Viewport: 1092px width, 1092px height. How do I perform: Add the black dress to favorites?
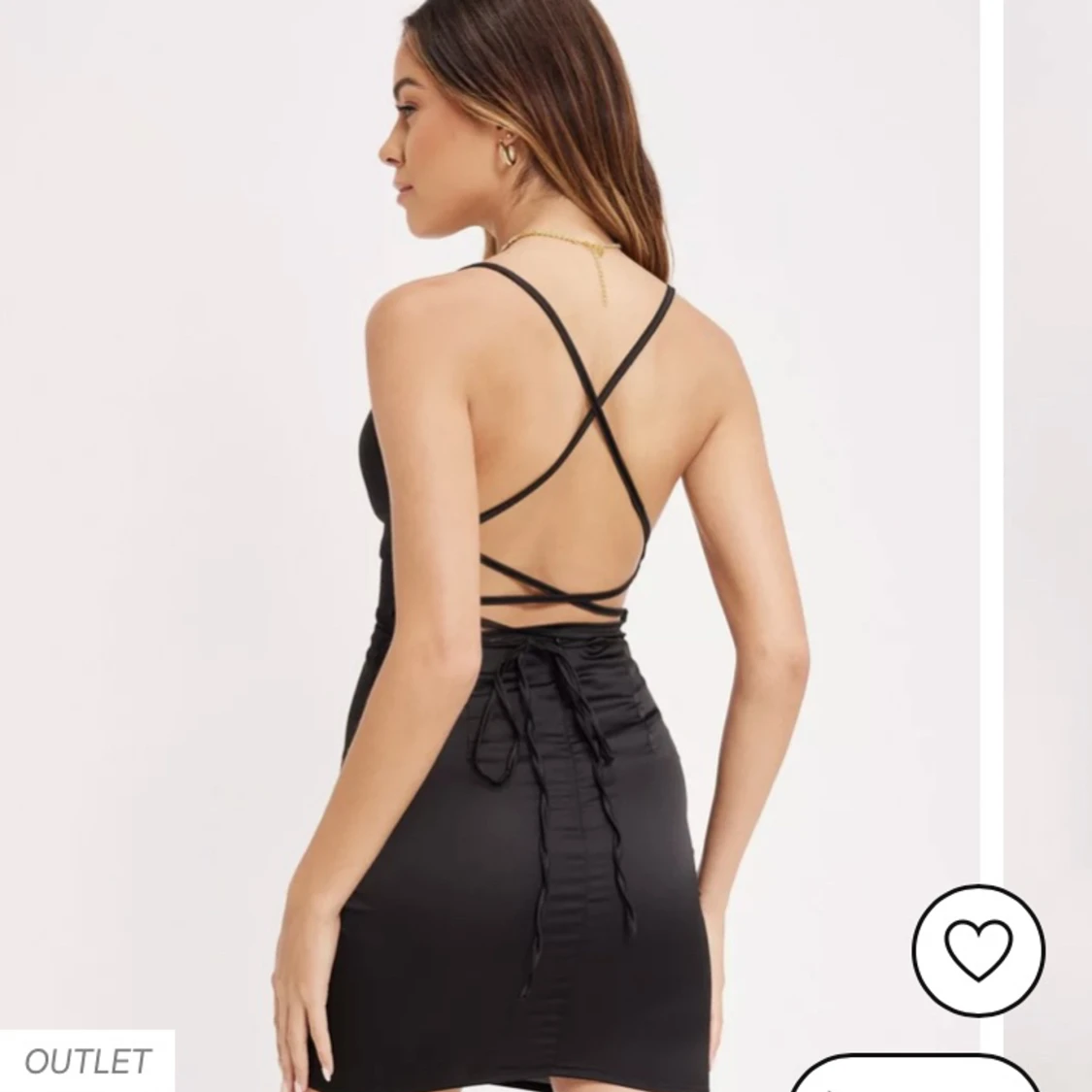click(977, 950)
